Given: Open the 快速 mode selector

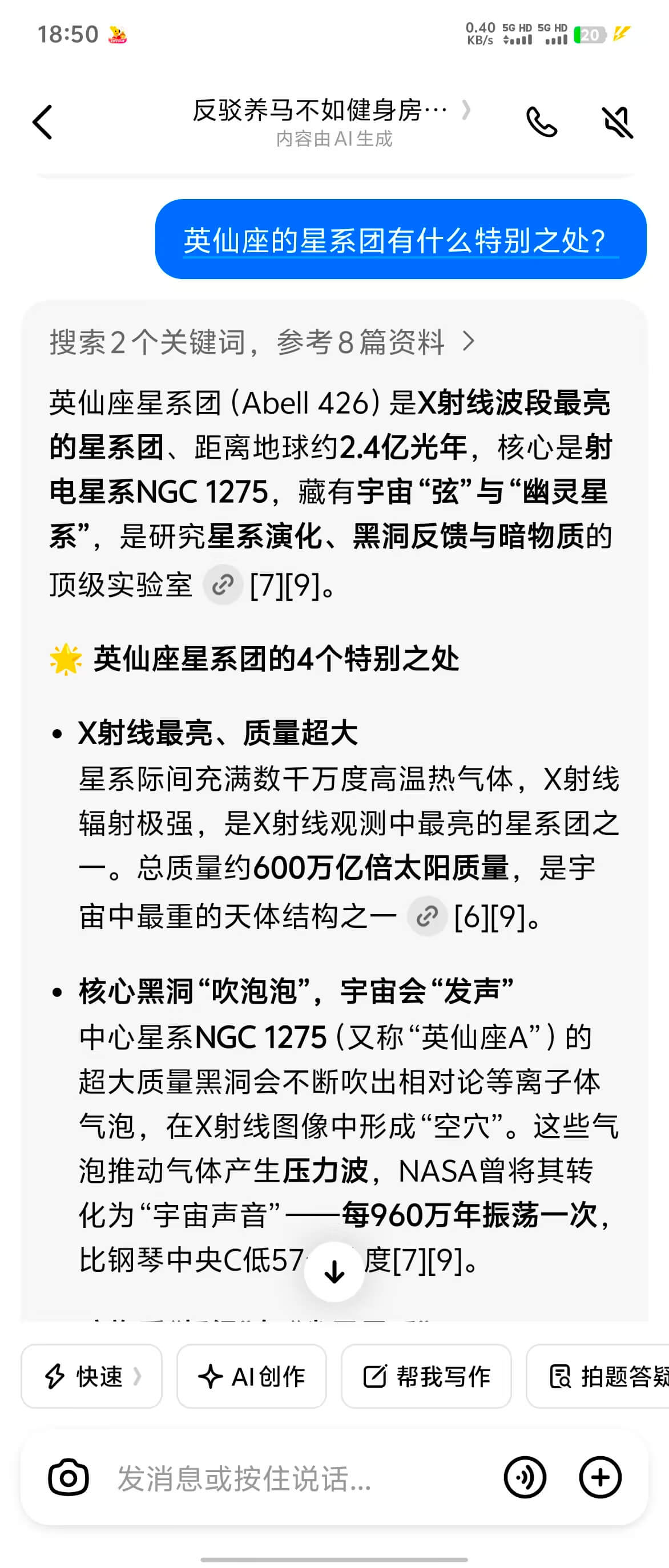Looking at the screenshot, I should click(x=92, y=1376).
